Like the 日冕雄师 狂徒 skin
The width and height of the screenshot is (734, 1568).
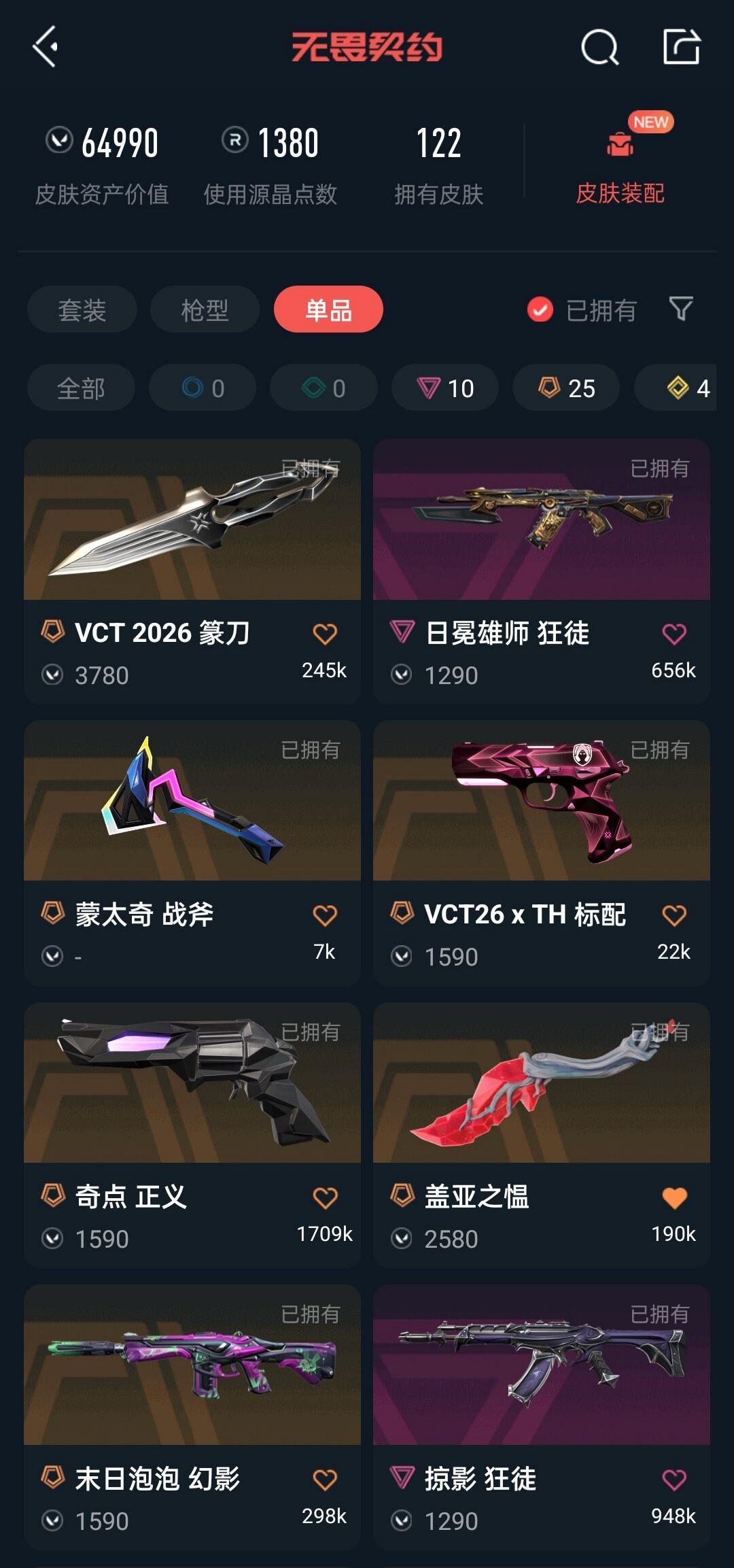point(674,634)
